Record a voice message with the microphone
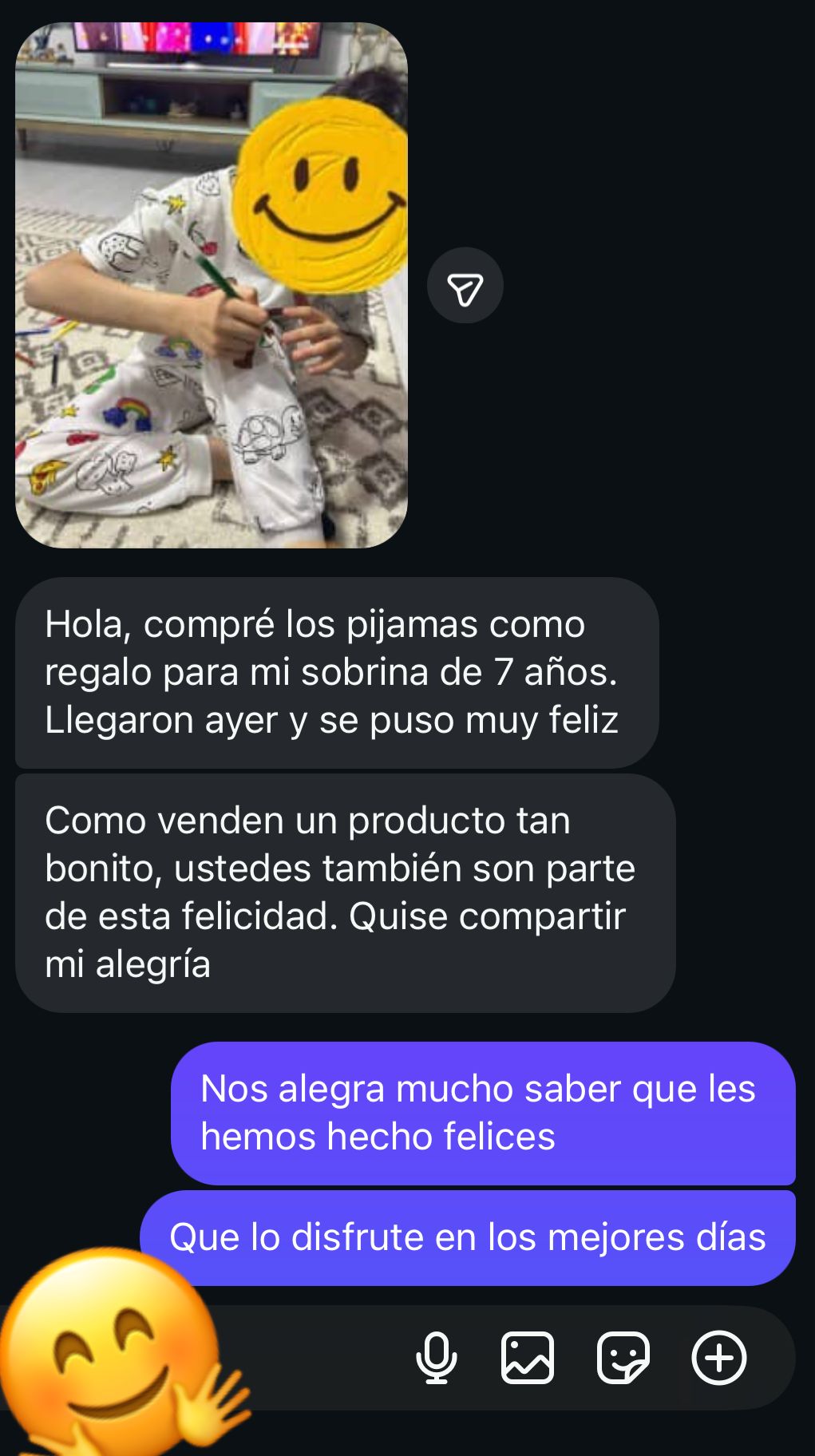 437,1357
